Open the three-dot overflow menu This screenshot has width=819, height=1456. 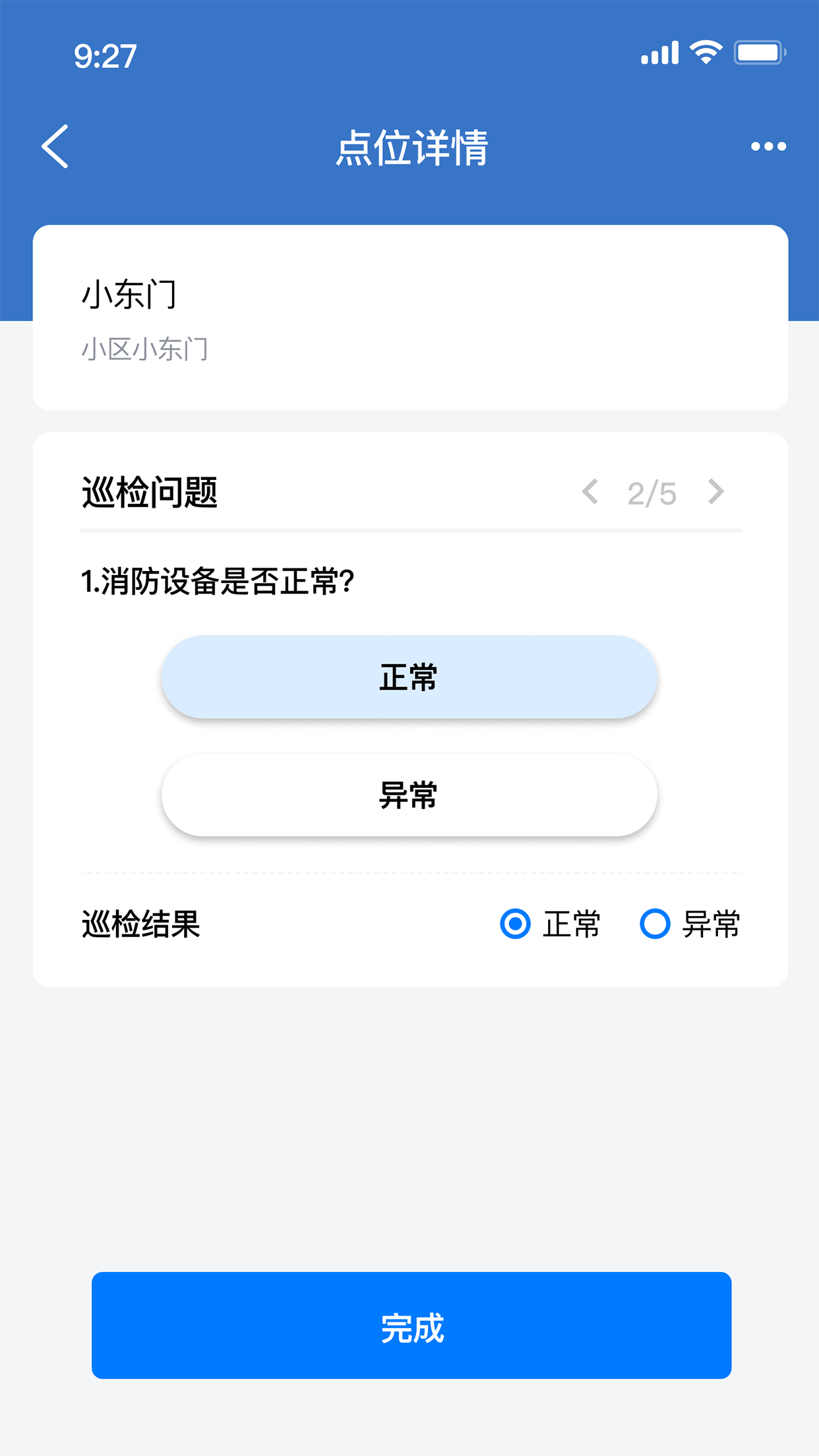pyautogui.click(x=768, y=146)
